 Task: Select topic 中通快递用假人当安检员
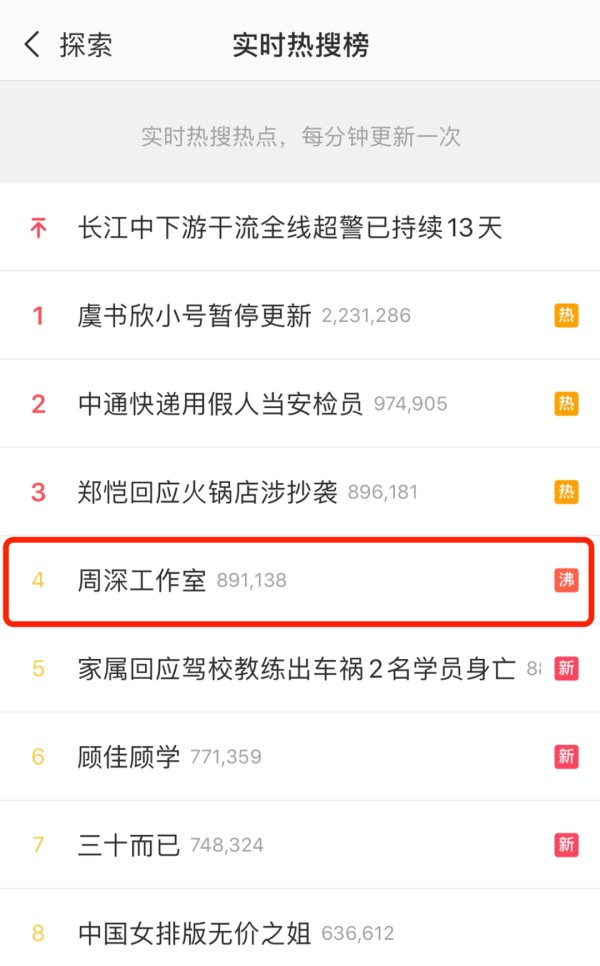[300, 404]
